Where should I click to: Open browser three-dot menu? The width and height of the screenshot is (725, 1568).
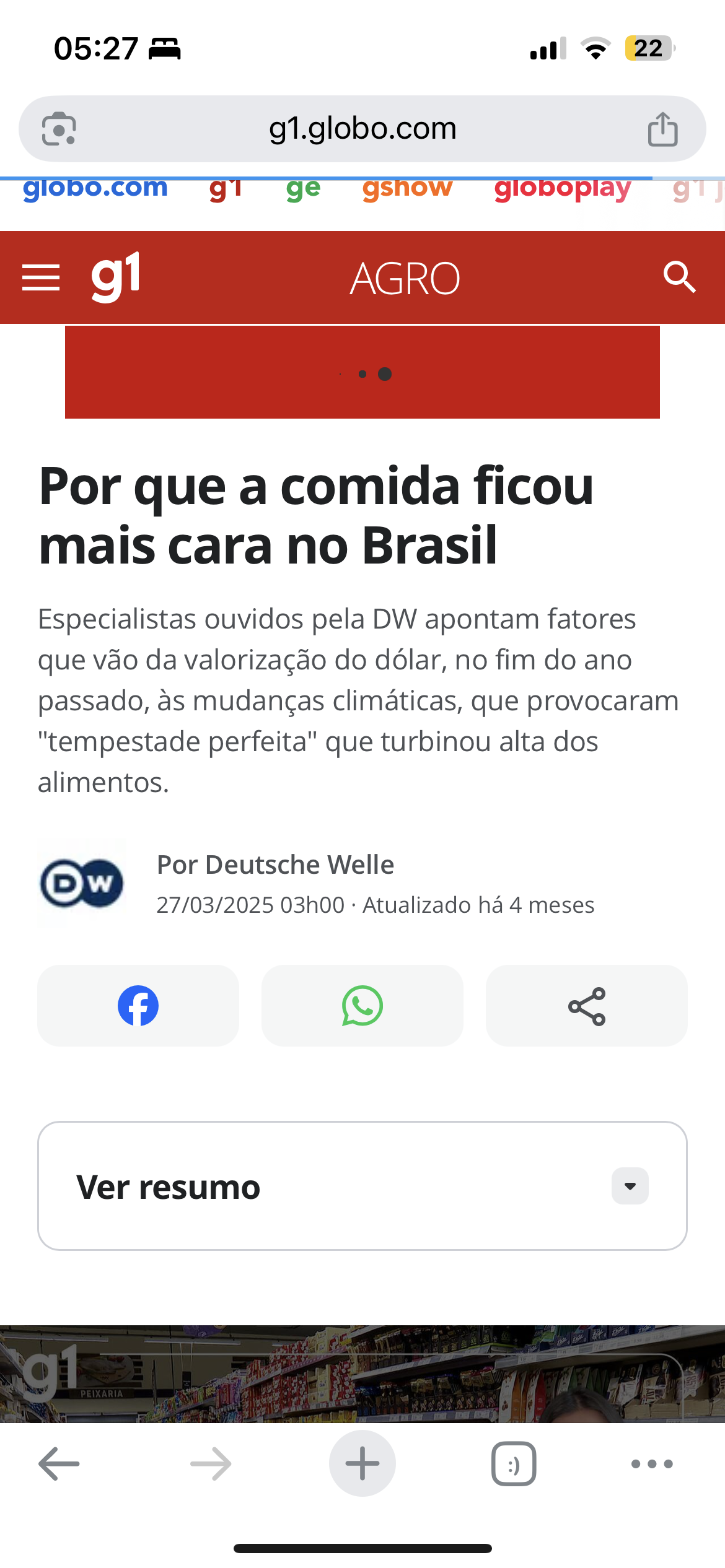pos(652,1464)
